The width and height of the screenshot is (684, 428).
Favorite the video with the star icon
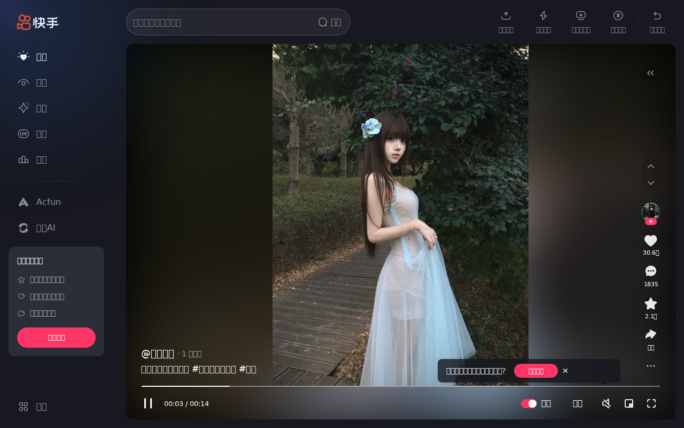click(651, 303)
